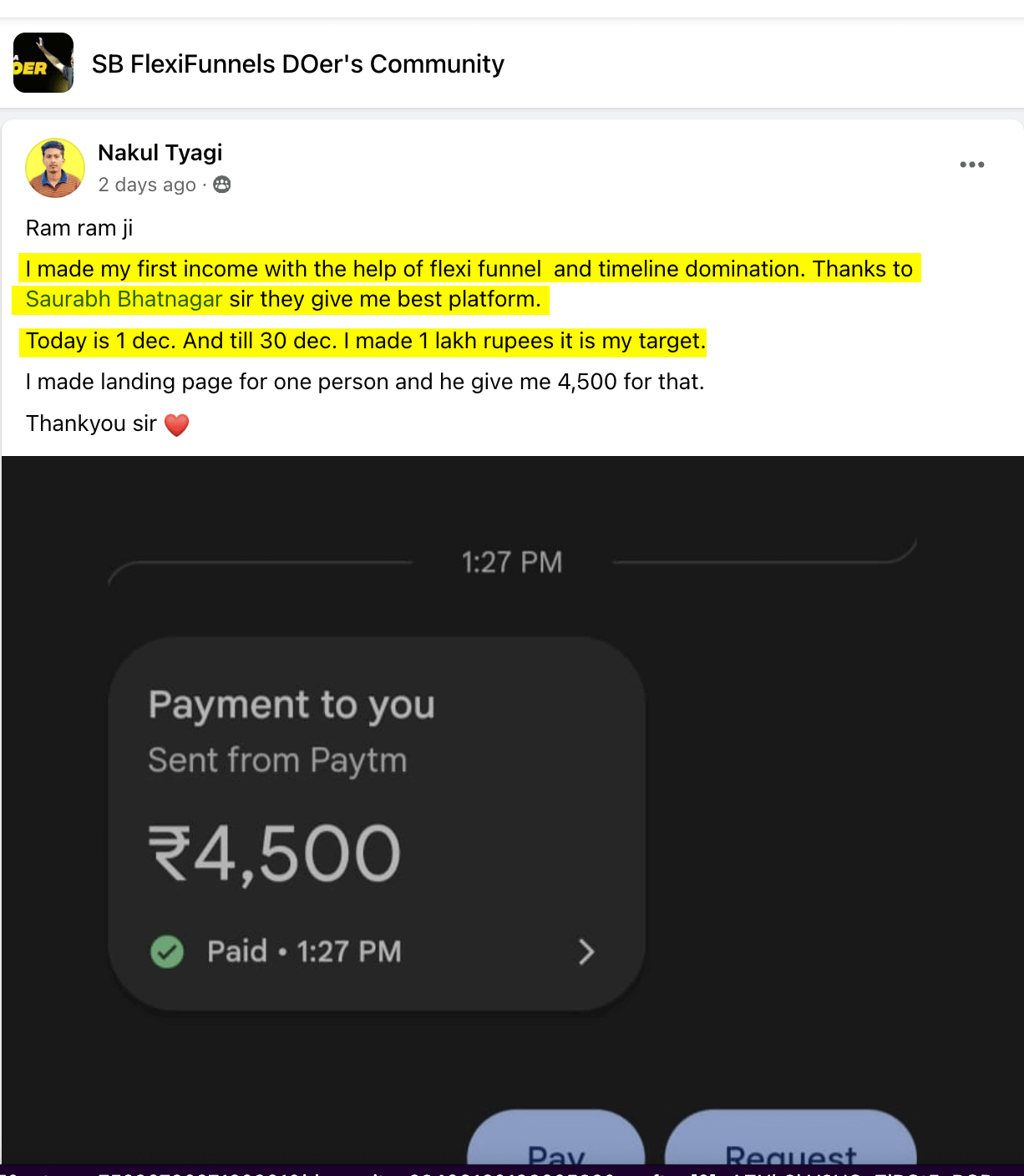Open the SB FlexiFunnels DOer's Community group page

pos(297,64)
